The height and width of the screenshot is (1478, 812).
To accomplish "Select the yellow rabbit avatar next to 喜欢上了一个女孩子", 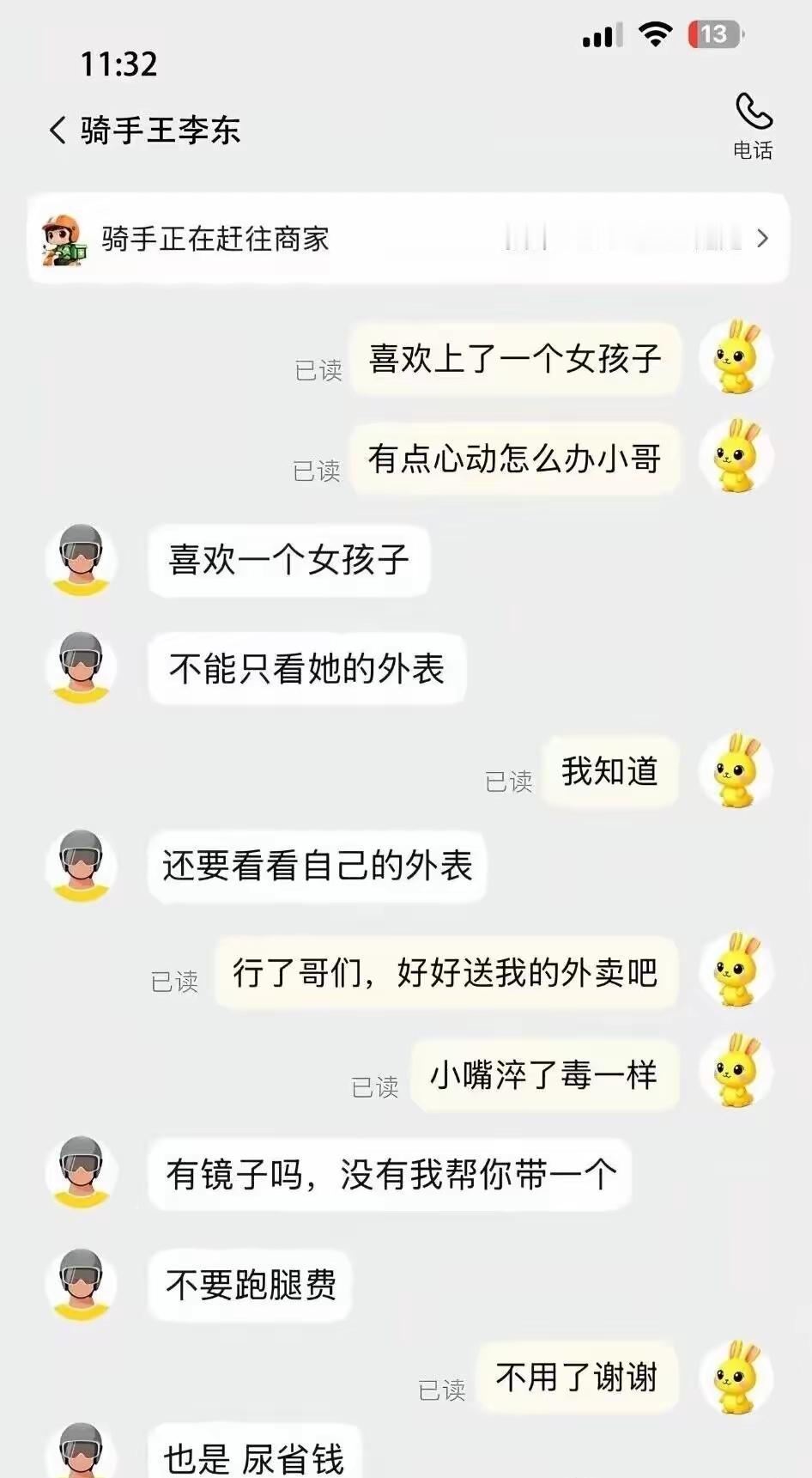I will [x=736, y=358].
